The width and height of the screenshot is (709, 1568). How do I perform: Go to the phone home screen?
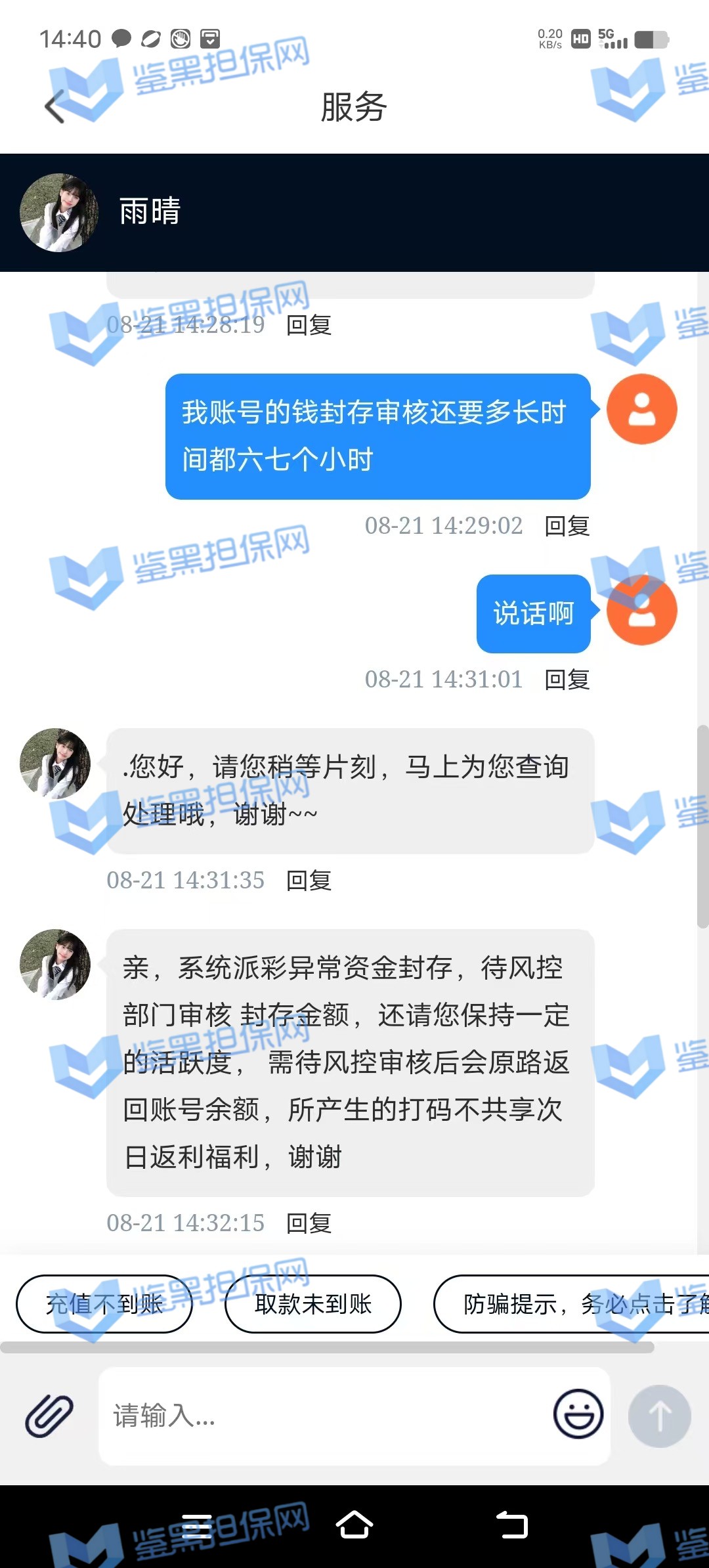pos(354,1525)
